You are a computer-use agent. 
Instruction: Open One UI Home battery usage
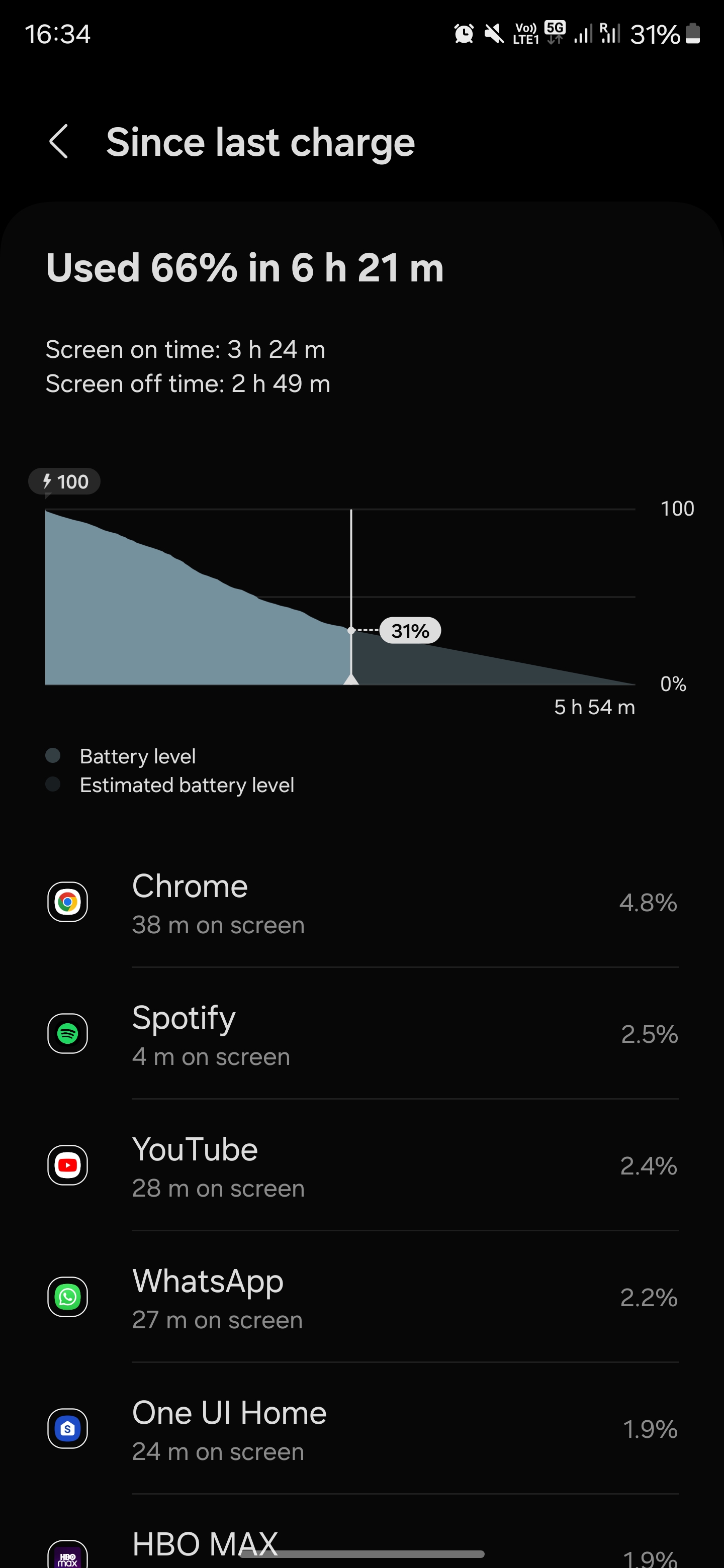[361, 1429]
